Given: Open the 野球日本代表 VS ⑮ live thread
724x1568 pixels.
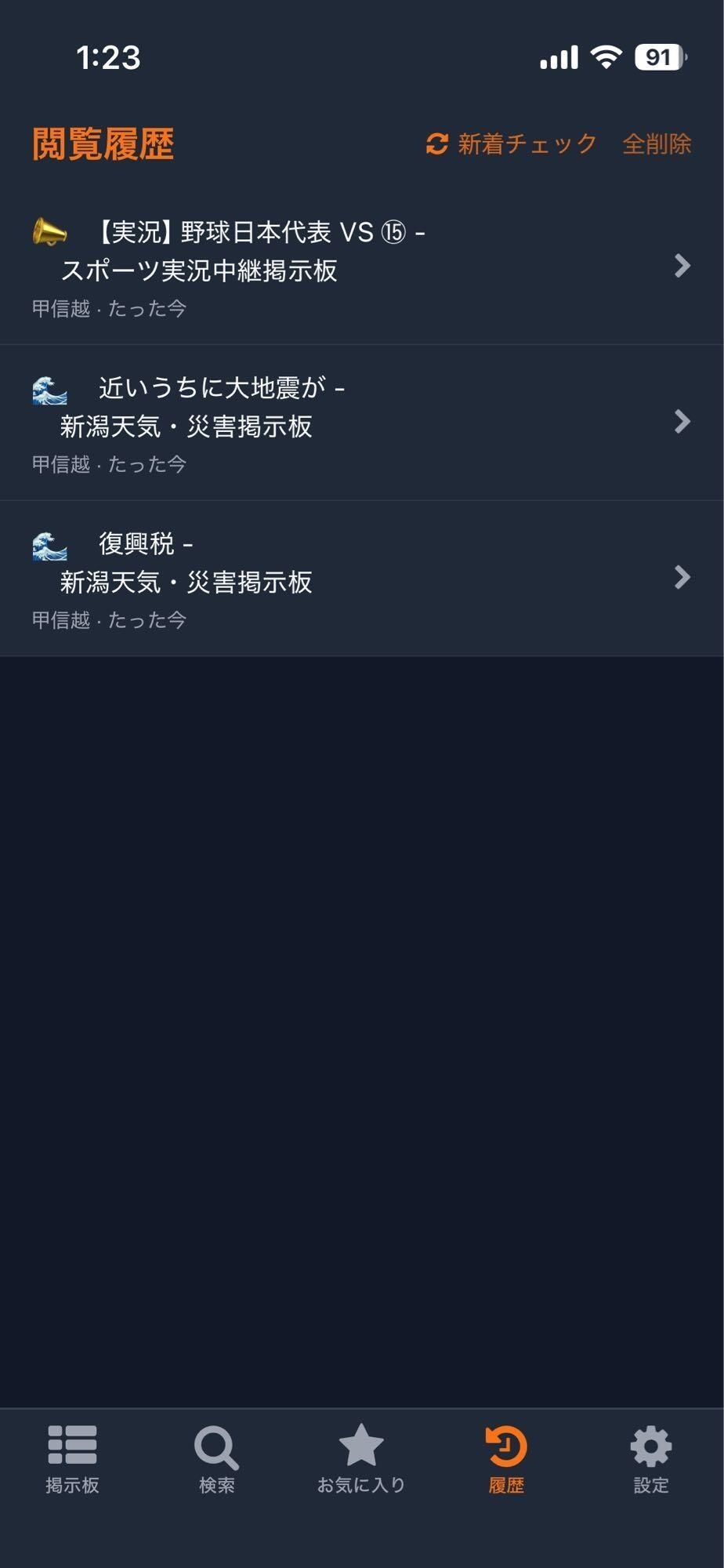Looking at the screenshot, I should pos(360,267).
